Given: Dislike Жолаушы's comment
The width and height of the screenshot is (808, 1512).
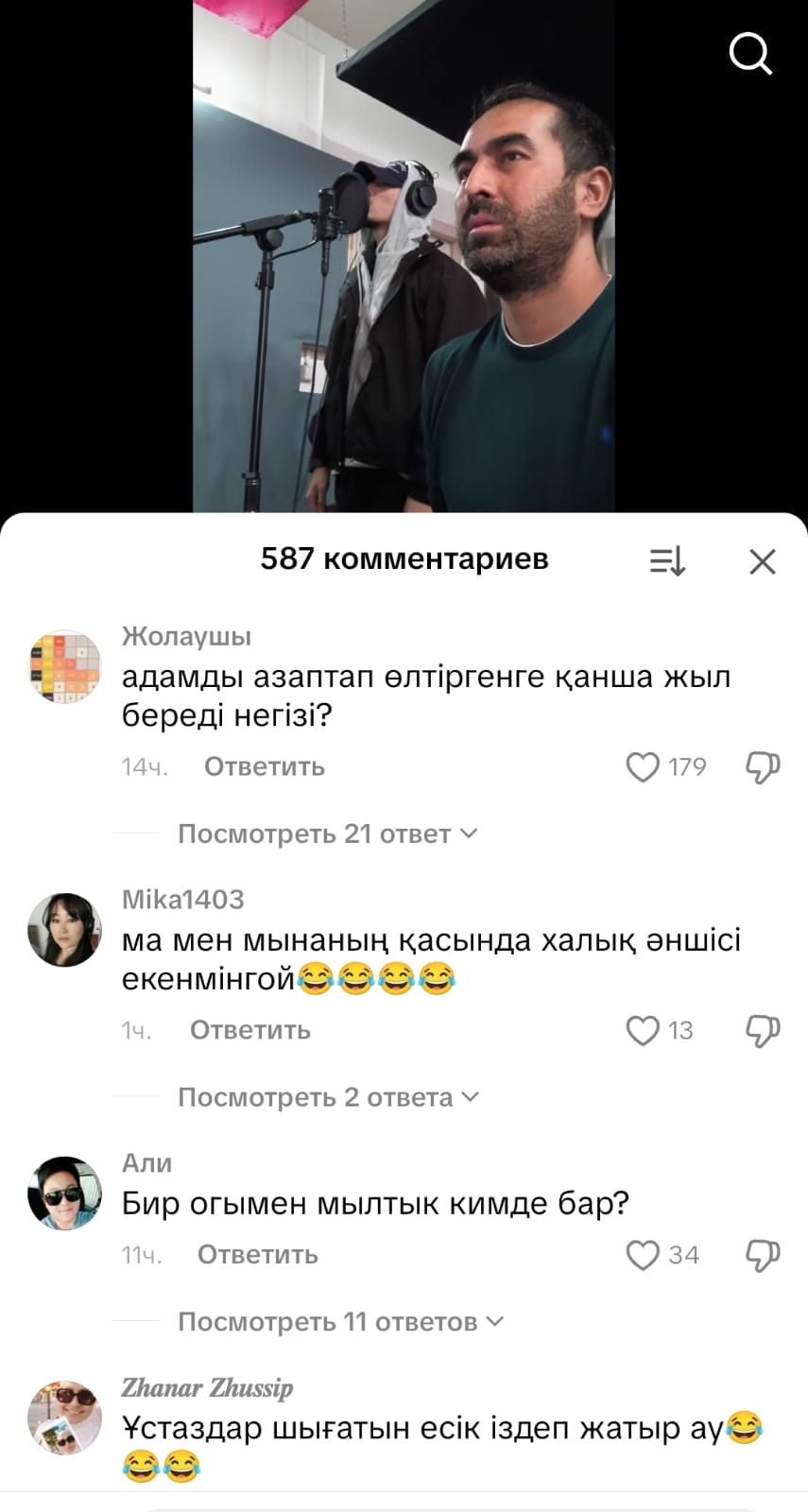Looking at the screenshot, I should tap(763, 766).
